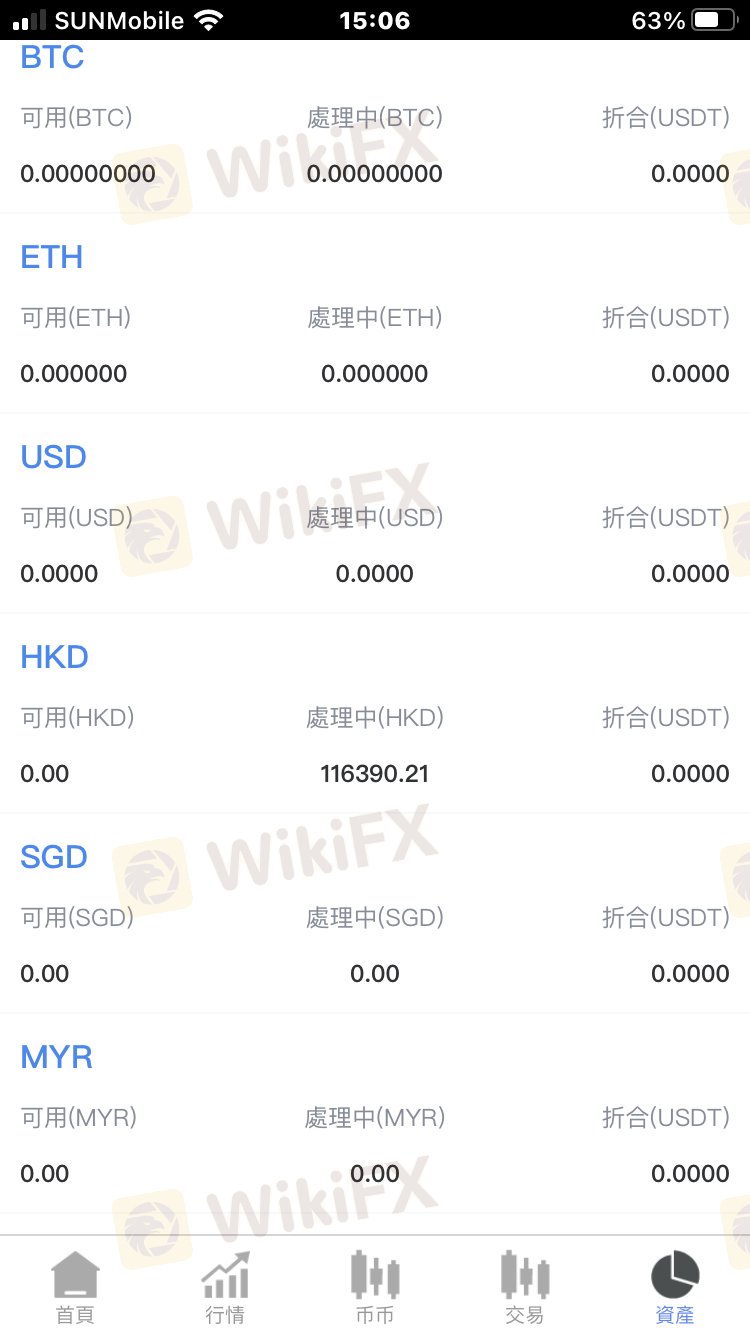Go to the 首頁 home tab
750x1334 pixels.
click(x=75, y=1287)
